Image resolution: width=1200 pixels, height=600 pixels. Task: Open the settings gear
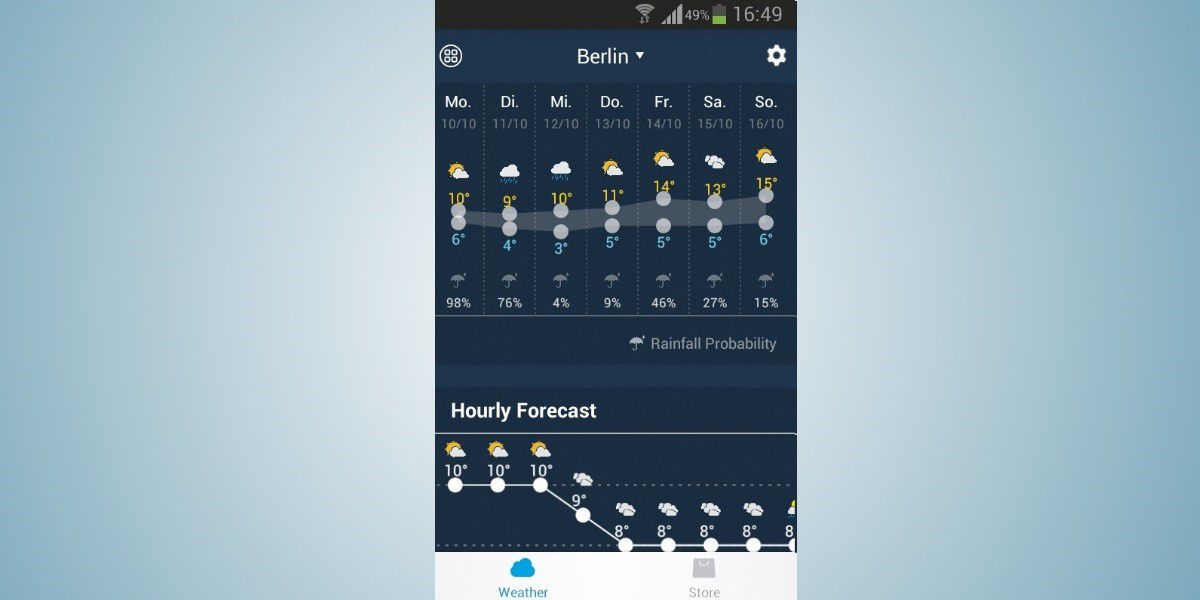tap(776, 56)
